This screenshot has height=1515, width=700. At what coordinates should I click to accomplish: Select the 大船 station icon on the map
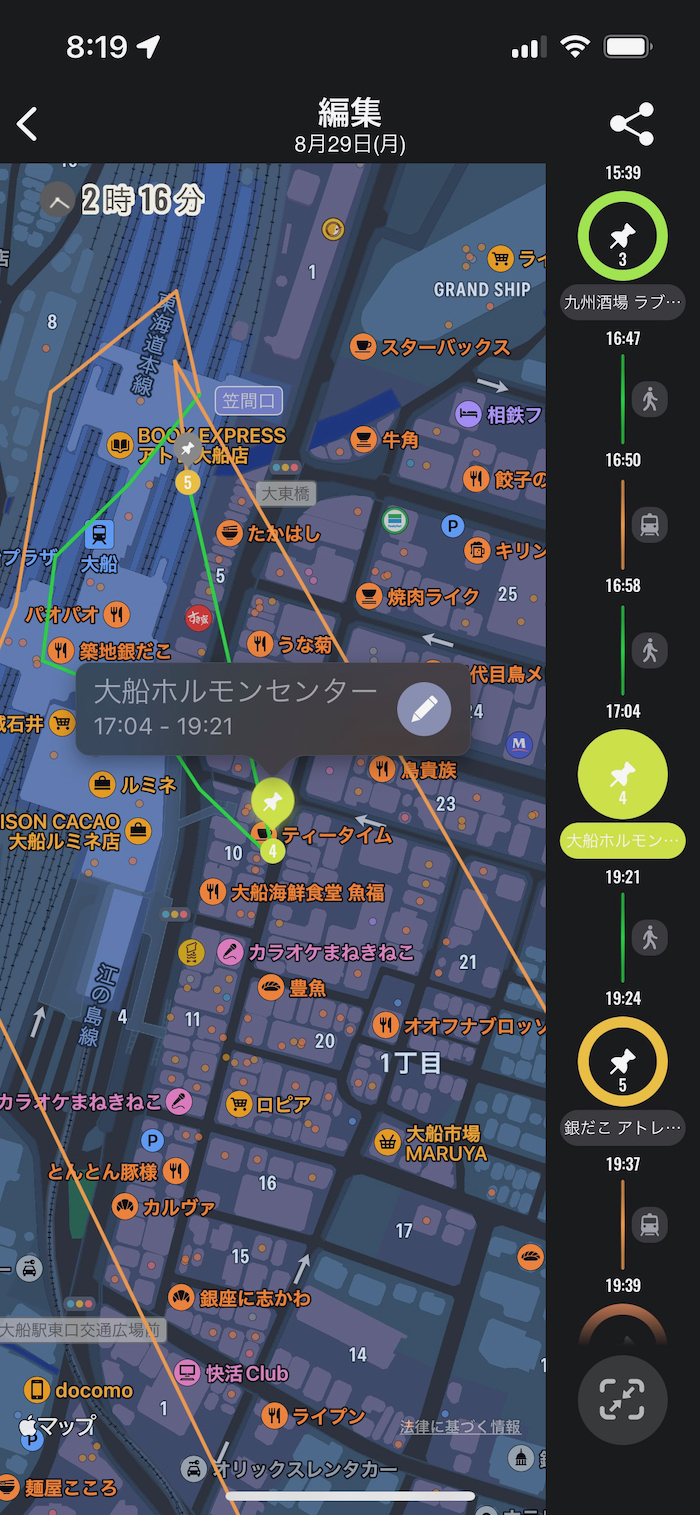(99, 535)
